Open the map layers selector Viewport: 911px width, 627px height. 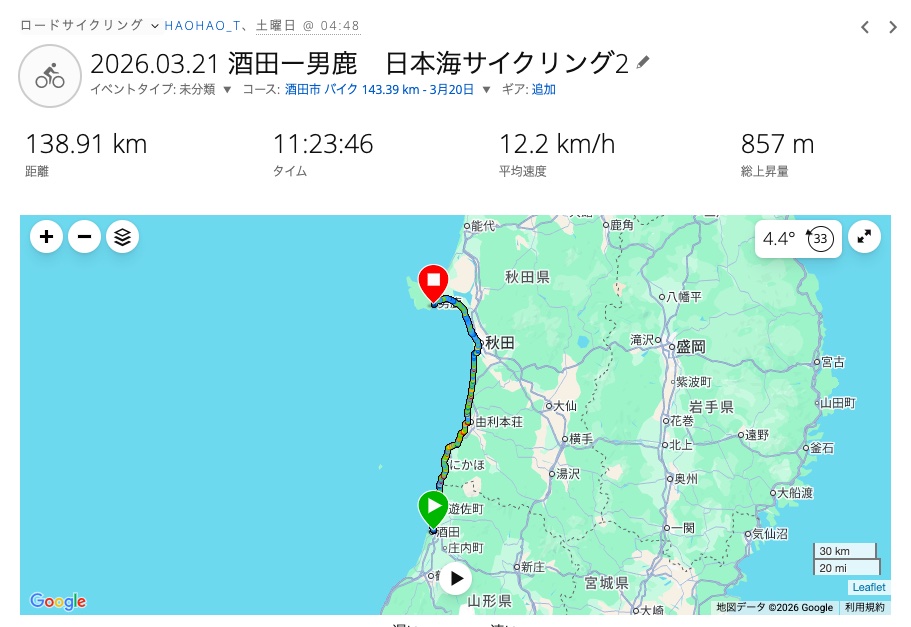click(122, 237)
